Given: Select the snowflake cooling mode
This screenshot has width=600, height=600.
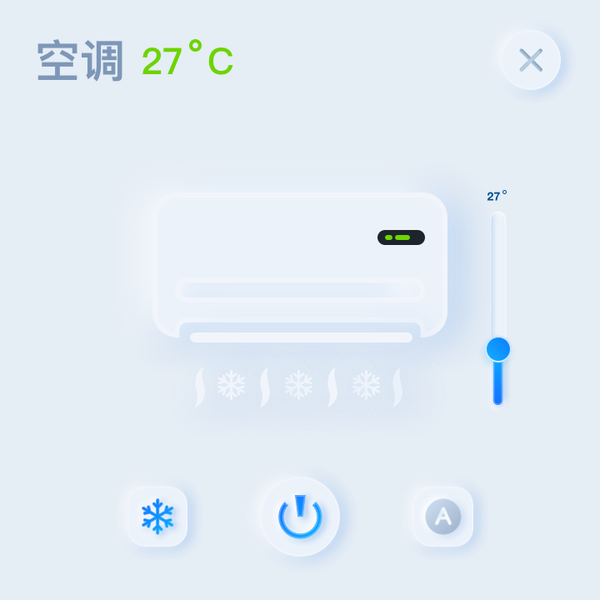Looking at the screenshot, I should point(157,516).
